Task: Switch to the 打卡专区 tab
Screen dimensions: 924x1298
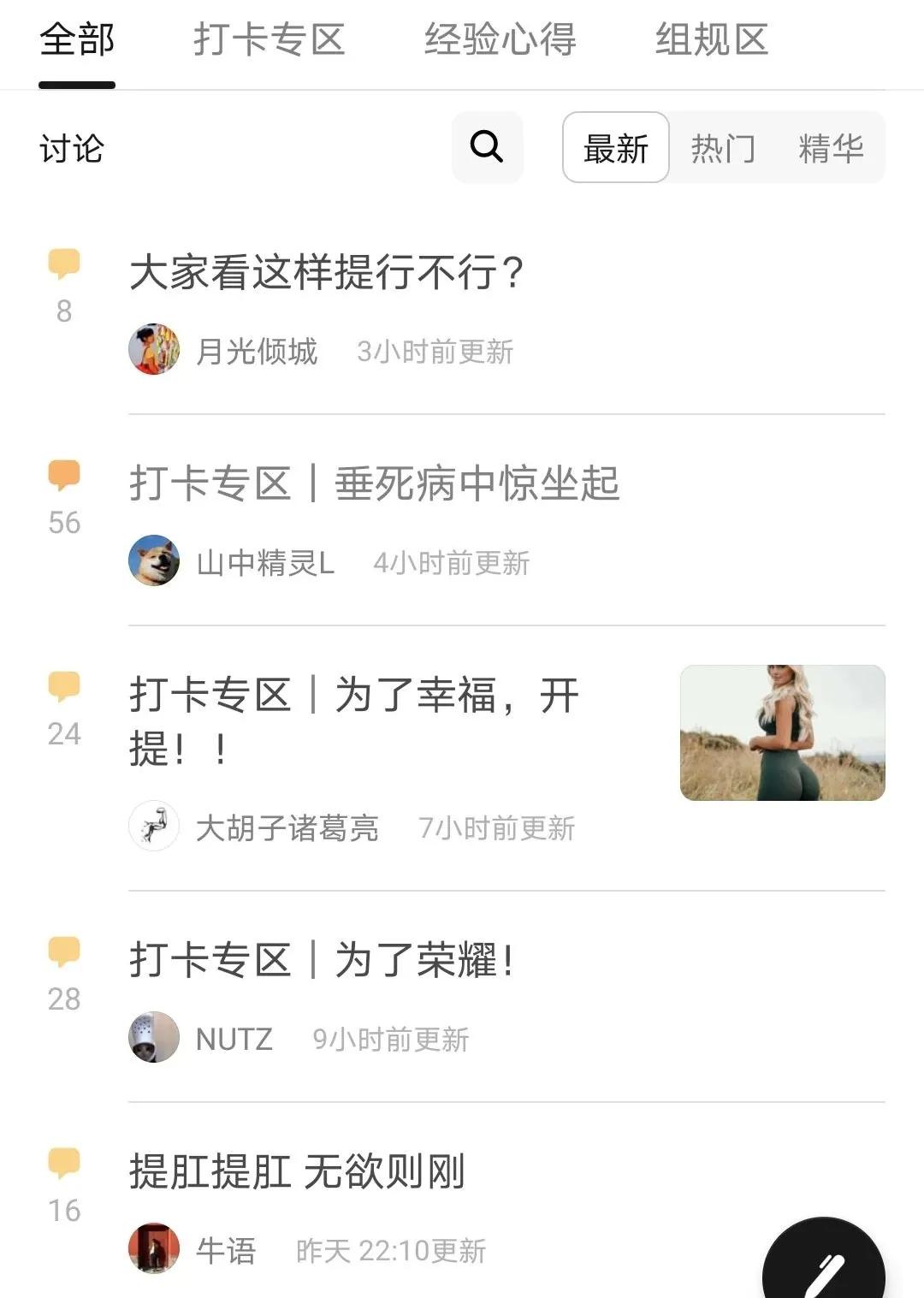Action: pyautogui.click(x=269, y=40)
